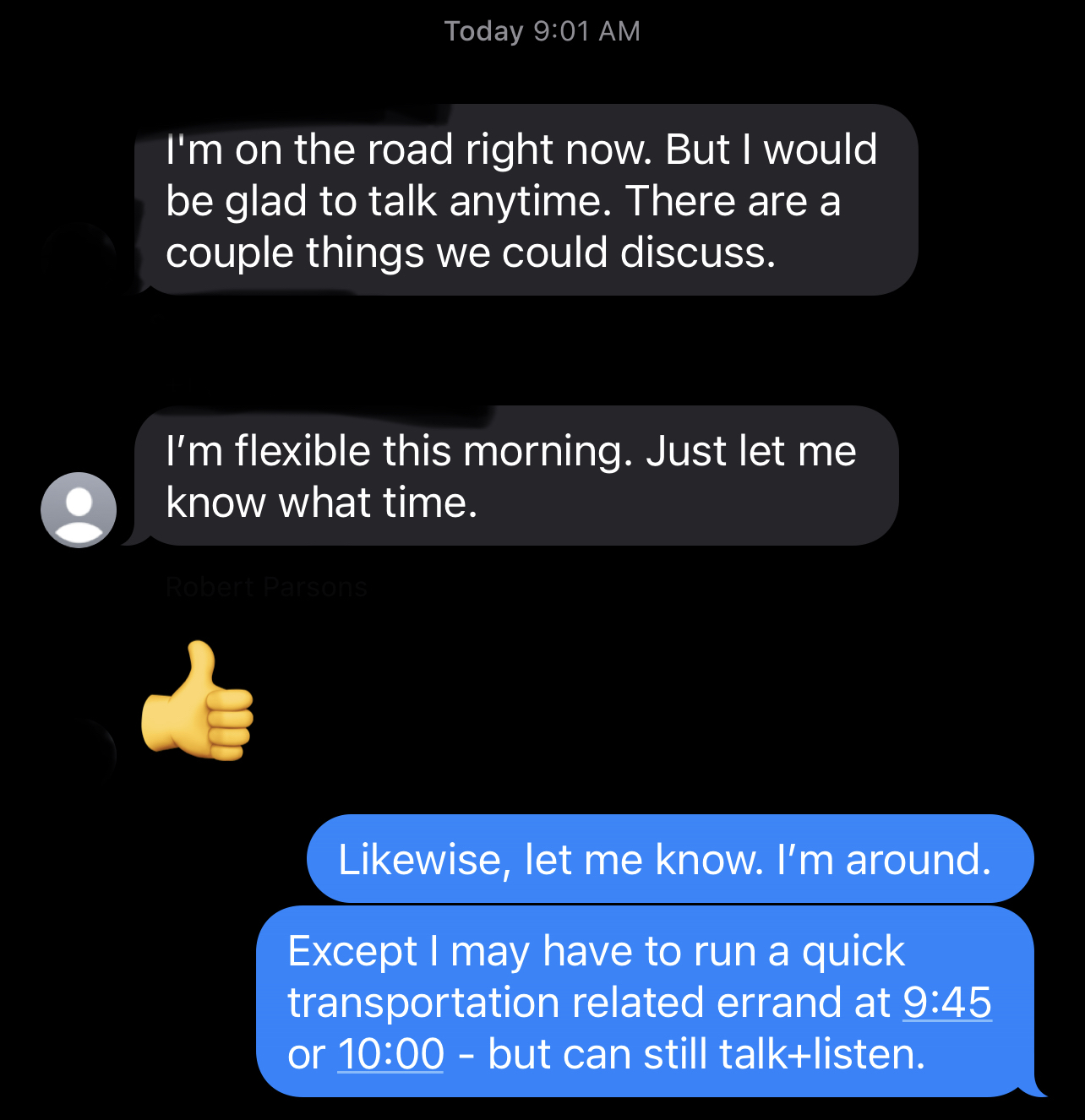Screen dimensions: 1085x1120
Task: Open the sender's gray contact avatar
Action: click(79, 509)
